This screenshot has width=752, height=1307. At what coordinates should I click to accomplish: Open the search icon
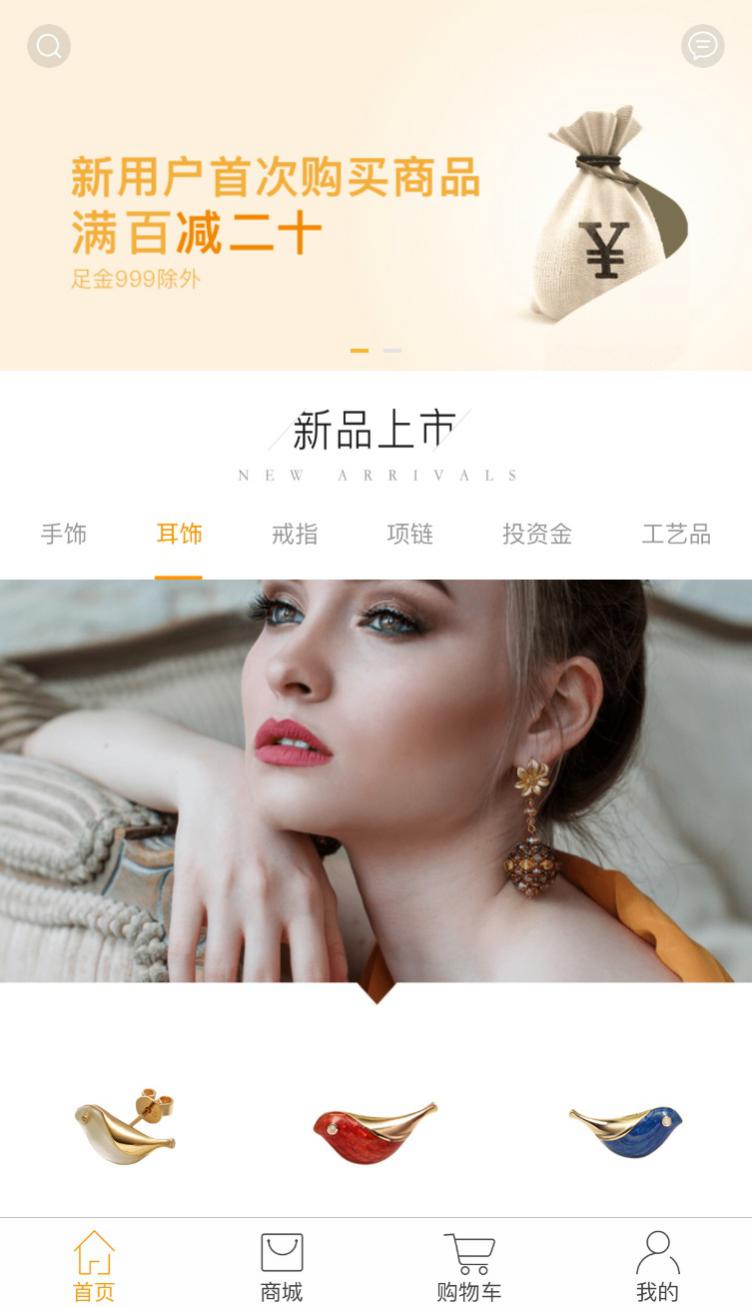pyautogui.click(x=48, y=46)
